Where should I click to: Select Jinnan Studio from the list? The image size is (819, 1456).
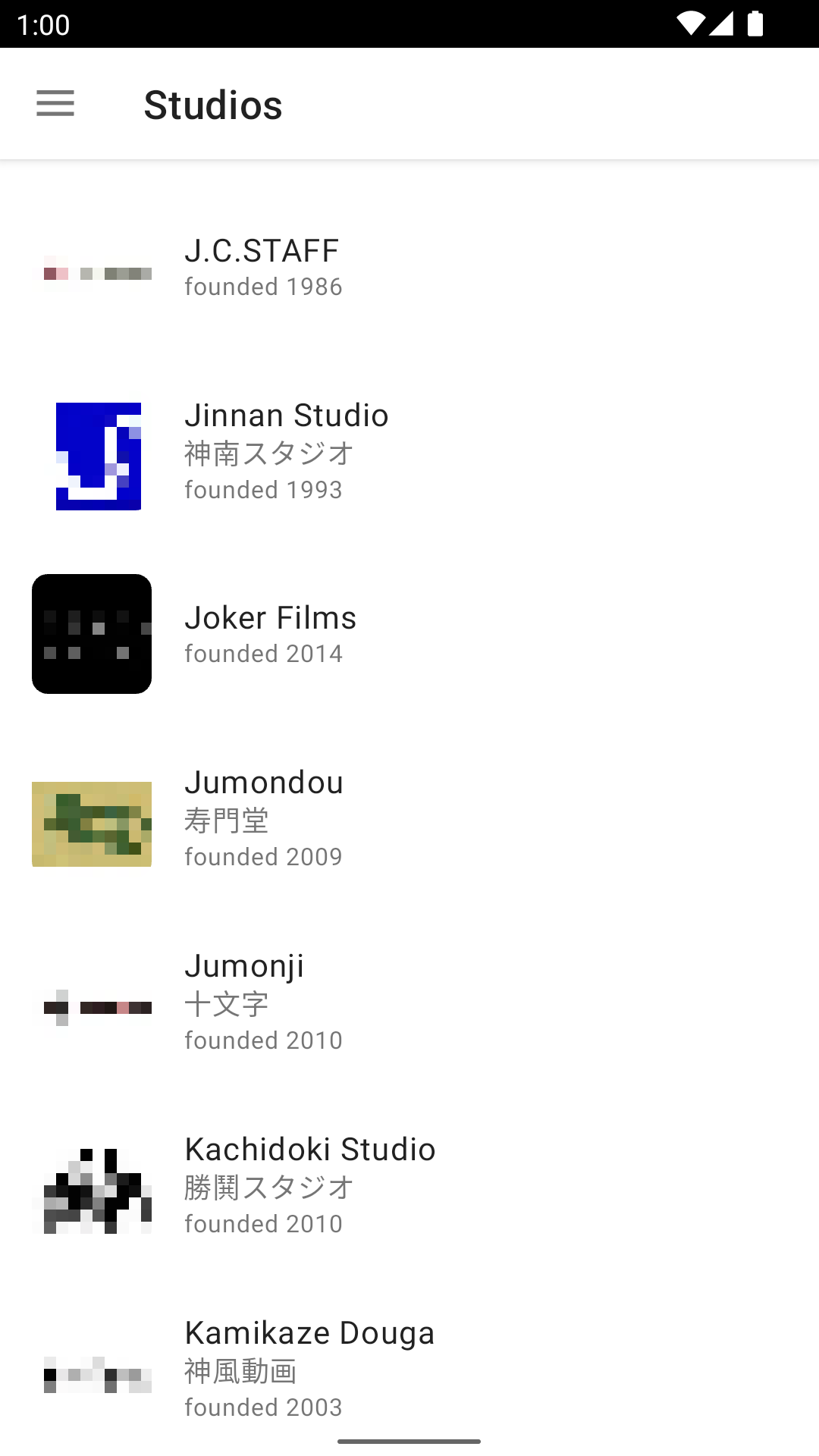point(409,451)
